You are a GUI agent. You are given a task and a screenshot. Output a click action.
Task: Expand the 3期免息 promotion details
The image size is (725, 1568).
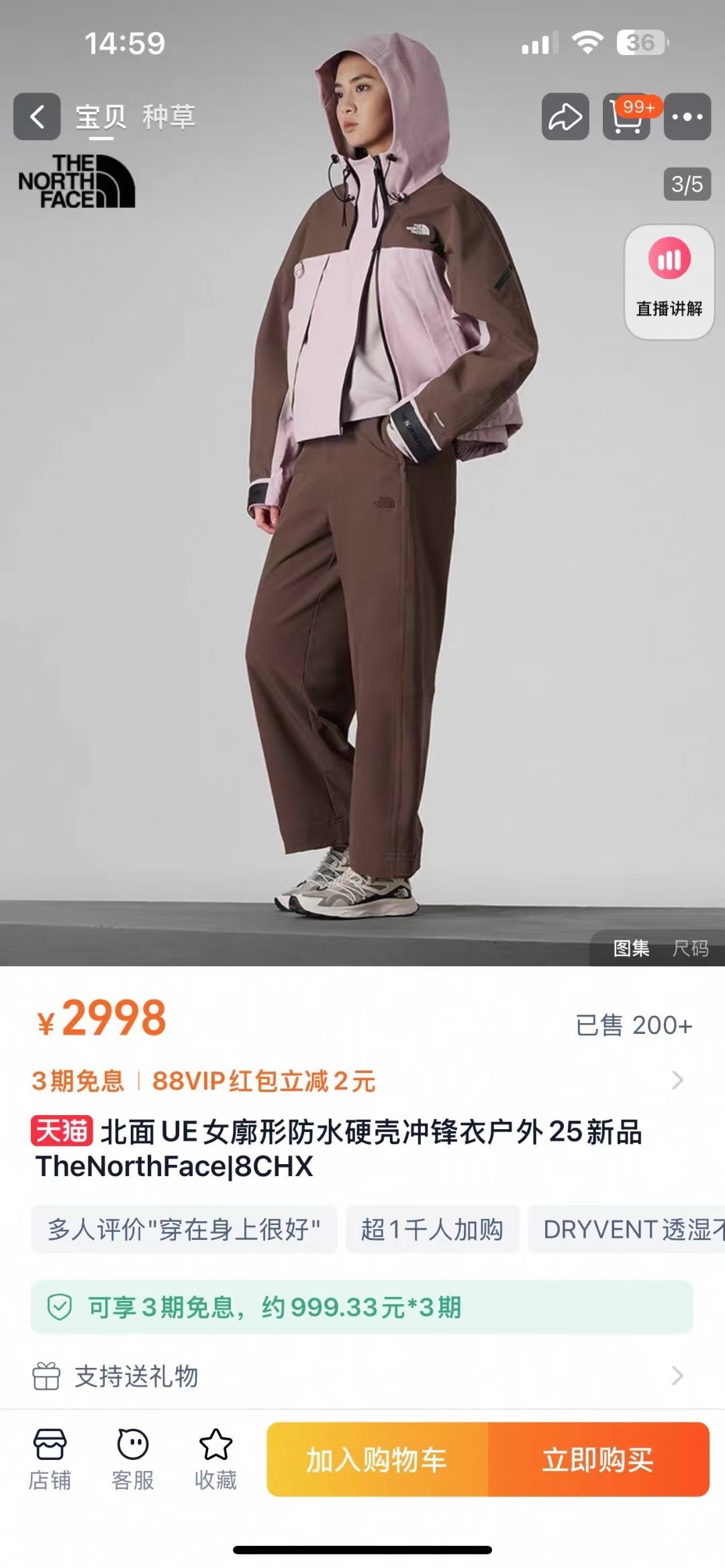[x=677, y=1080]
